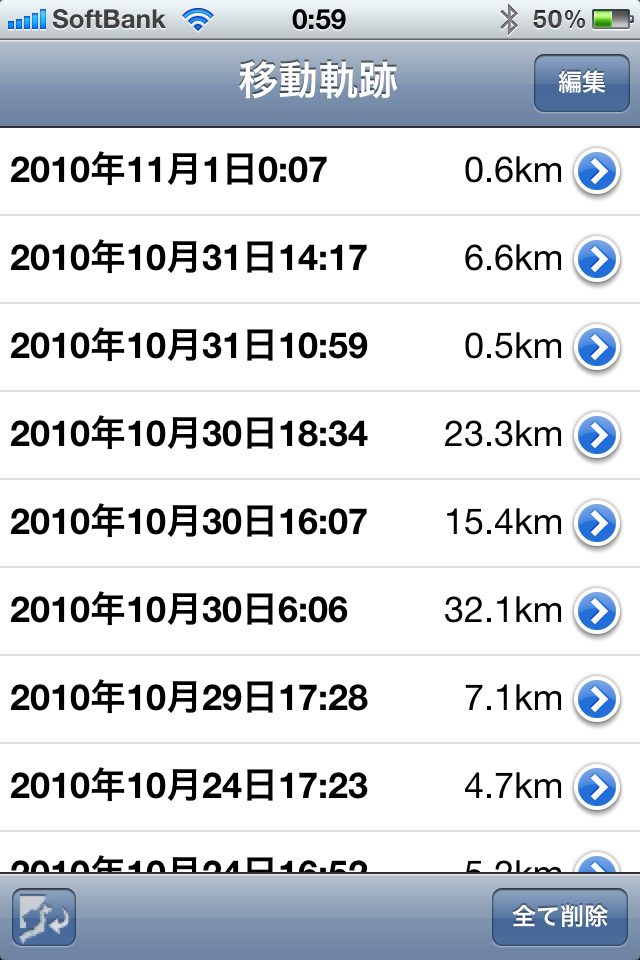Tap the detail arrow beside 0.6km
640x960 pixels.
[596, 172]
